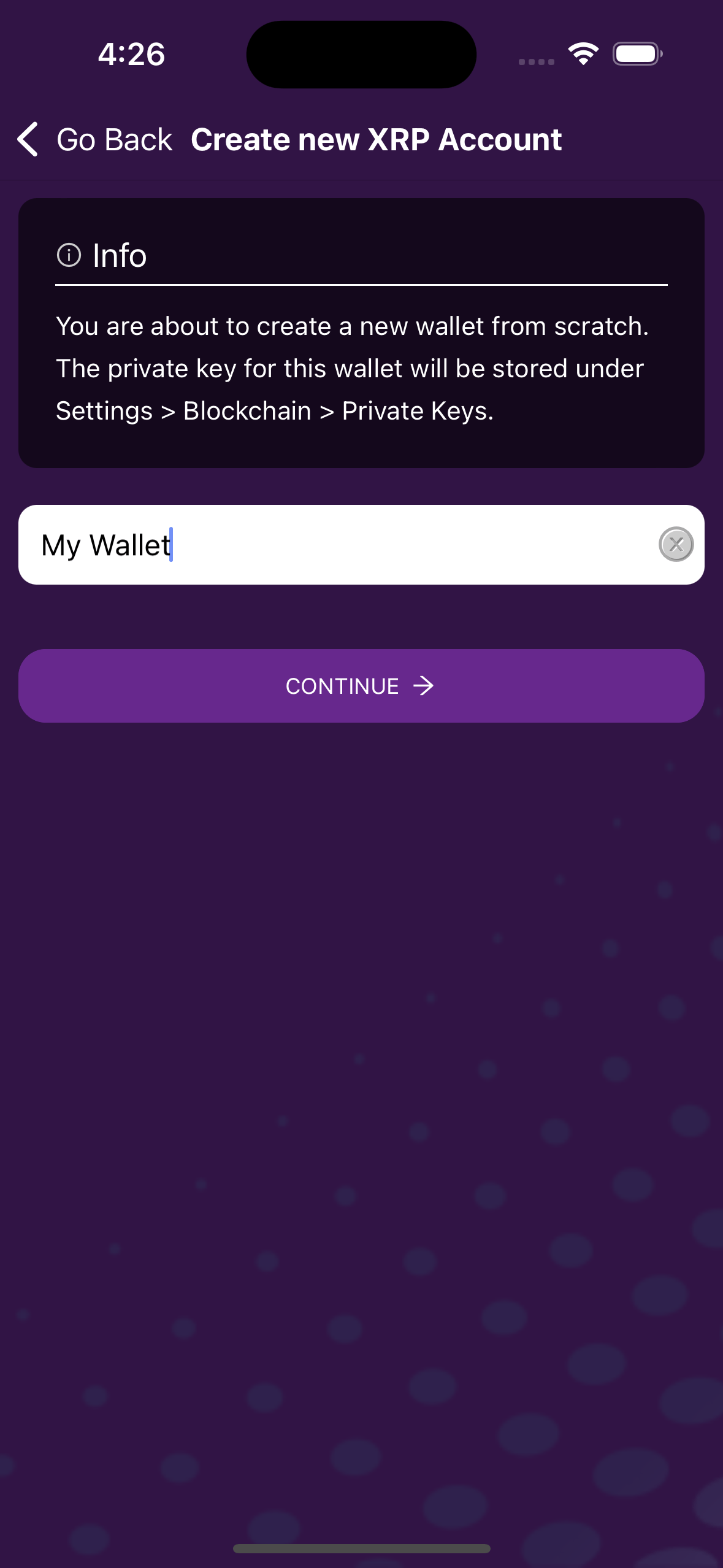The height and width of the screenshot is (1568, 723).
Task: Tap the Wi-Fi indicator in the status bar
Action: tap(583, 54)
